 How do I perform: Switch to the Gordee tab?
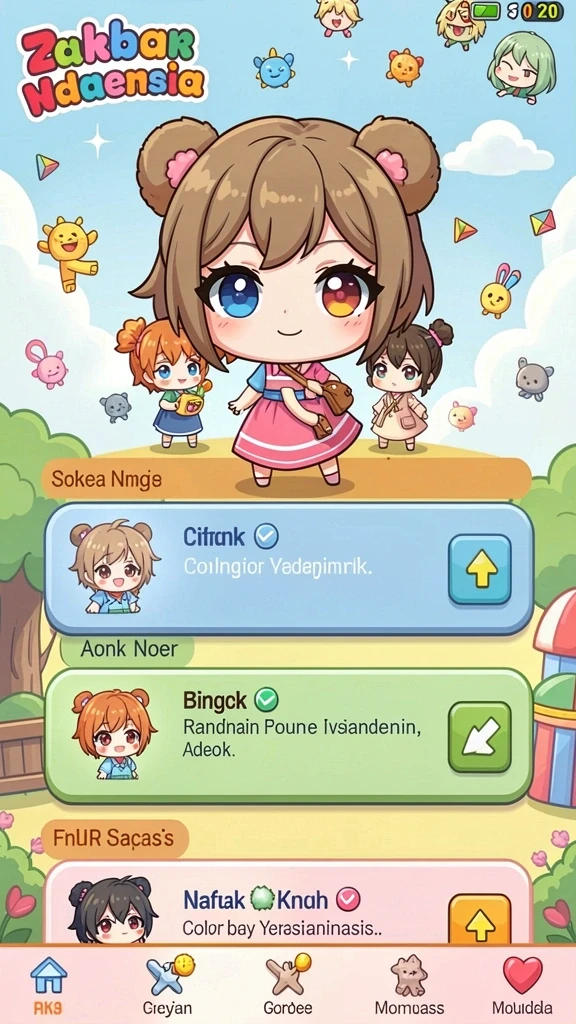287,984
